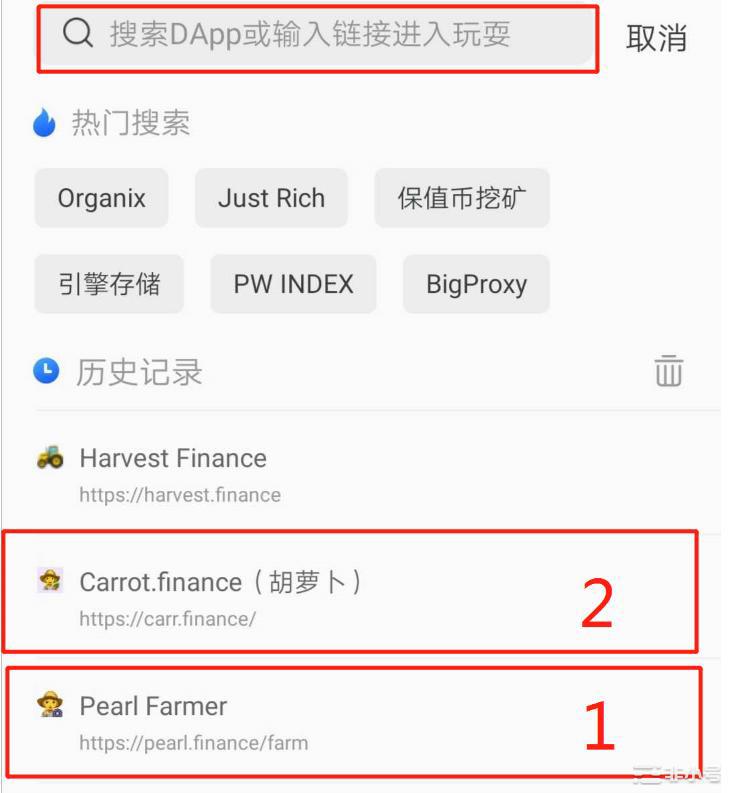Open the PW INDEX suggestion

coord(293,284)
